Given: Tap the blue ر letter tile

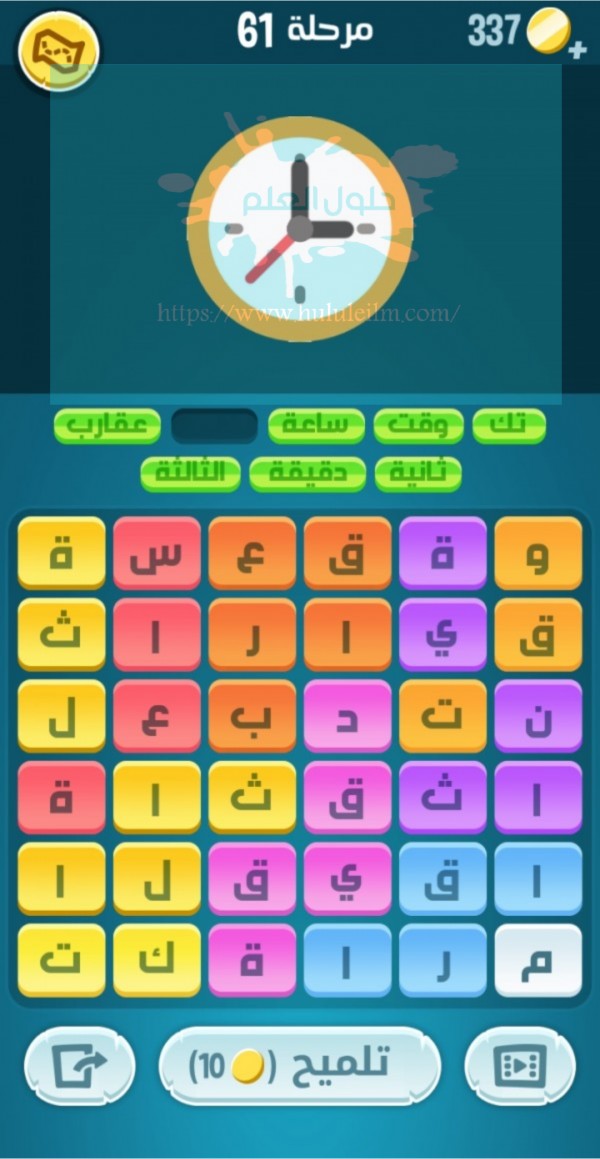Looking at the screenshot, I should pos(442,959).
